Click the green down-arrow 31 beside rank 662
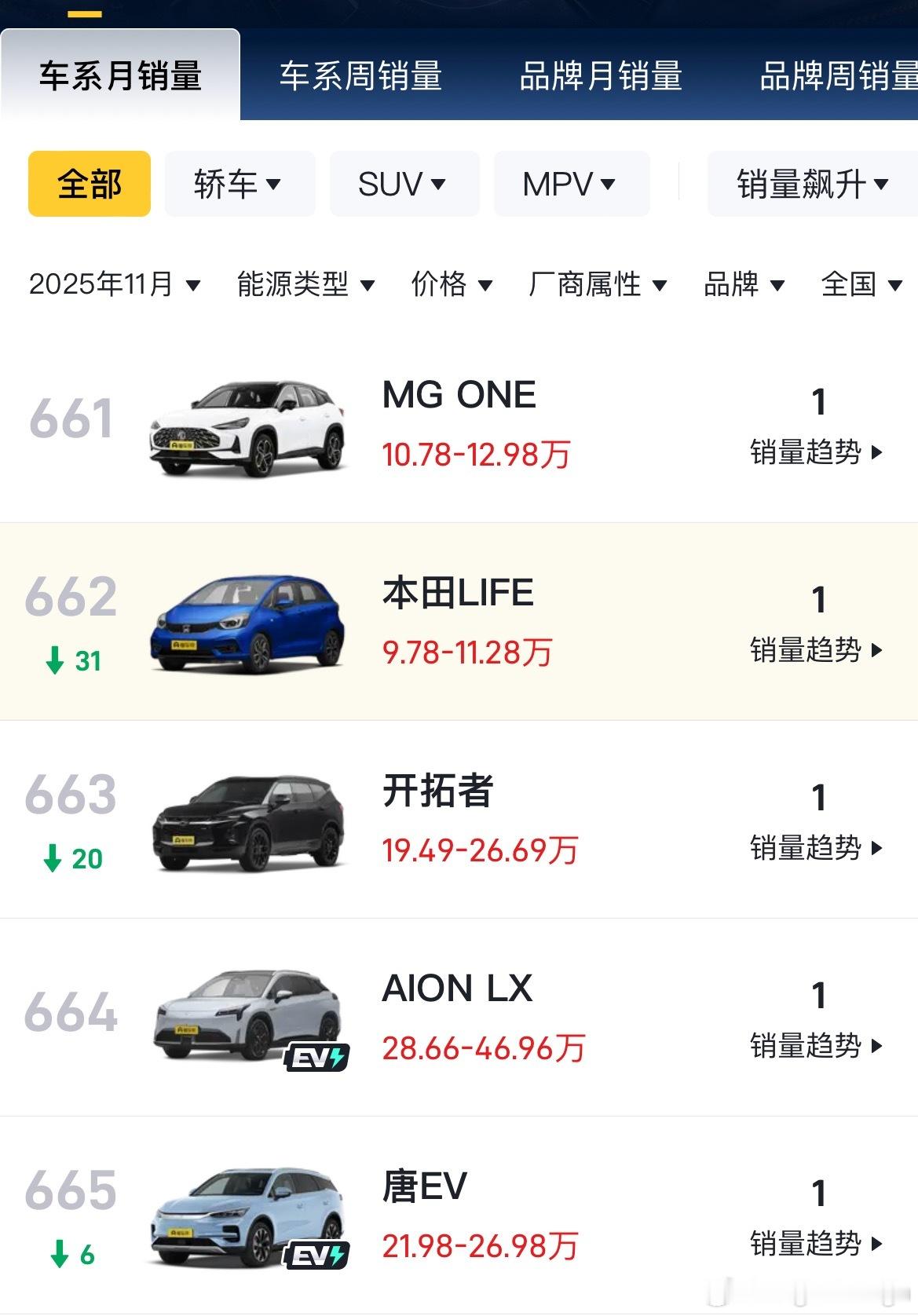918x1316 pixels. pos(73,662)
